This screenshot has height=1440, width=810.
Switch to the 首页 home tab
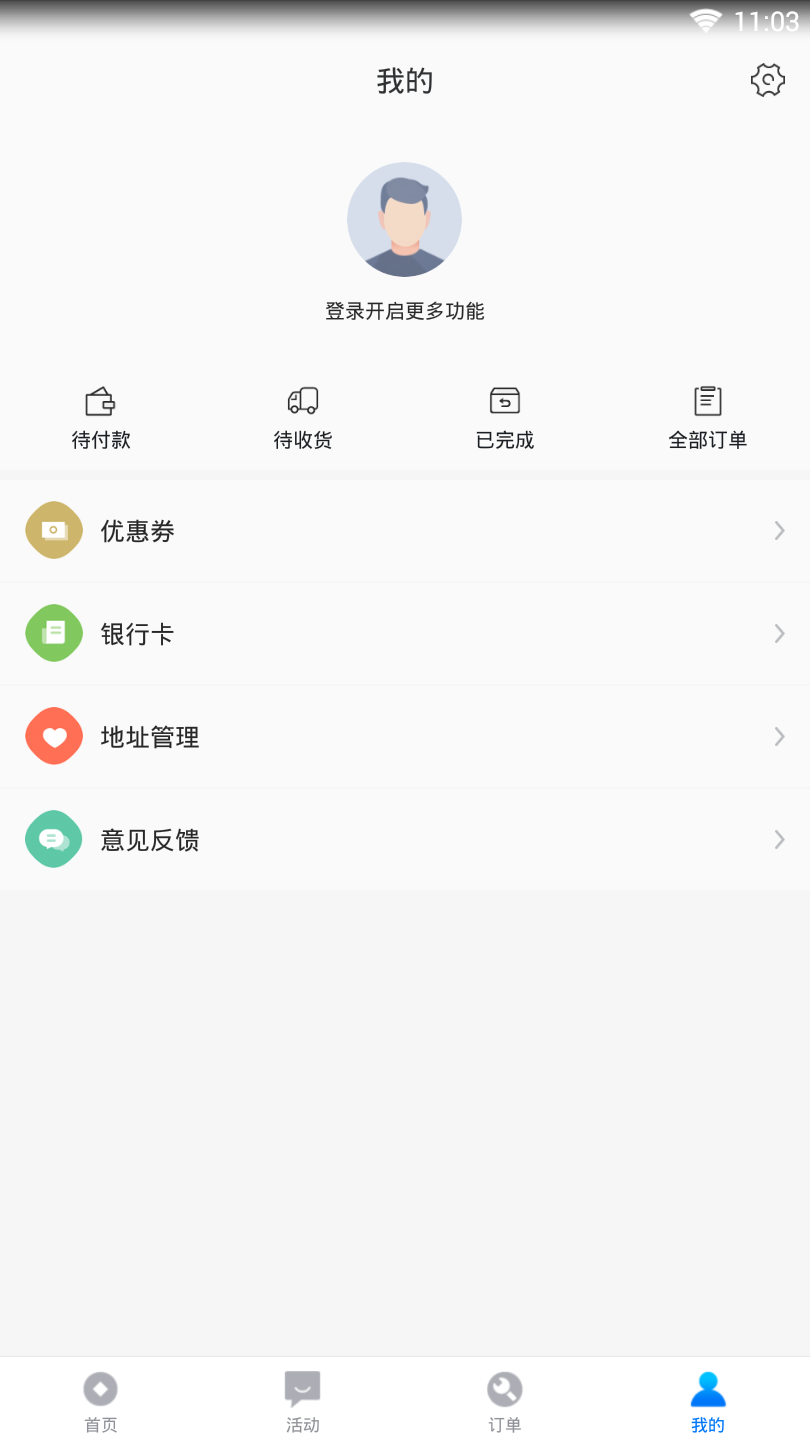101,1400
